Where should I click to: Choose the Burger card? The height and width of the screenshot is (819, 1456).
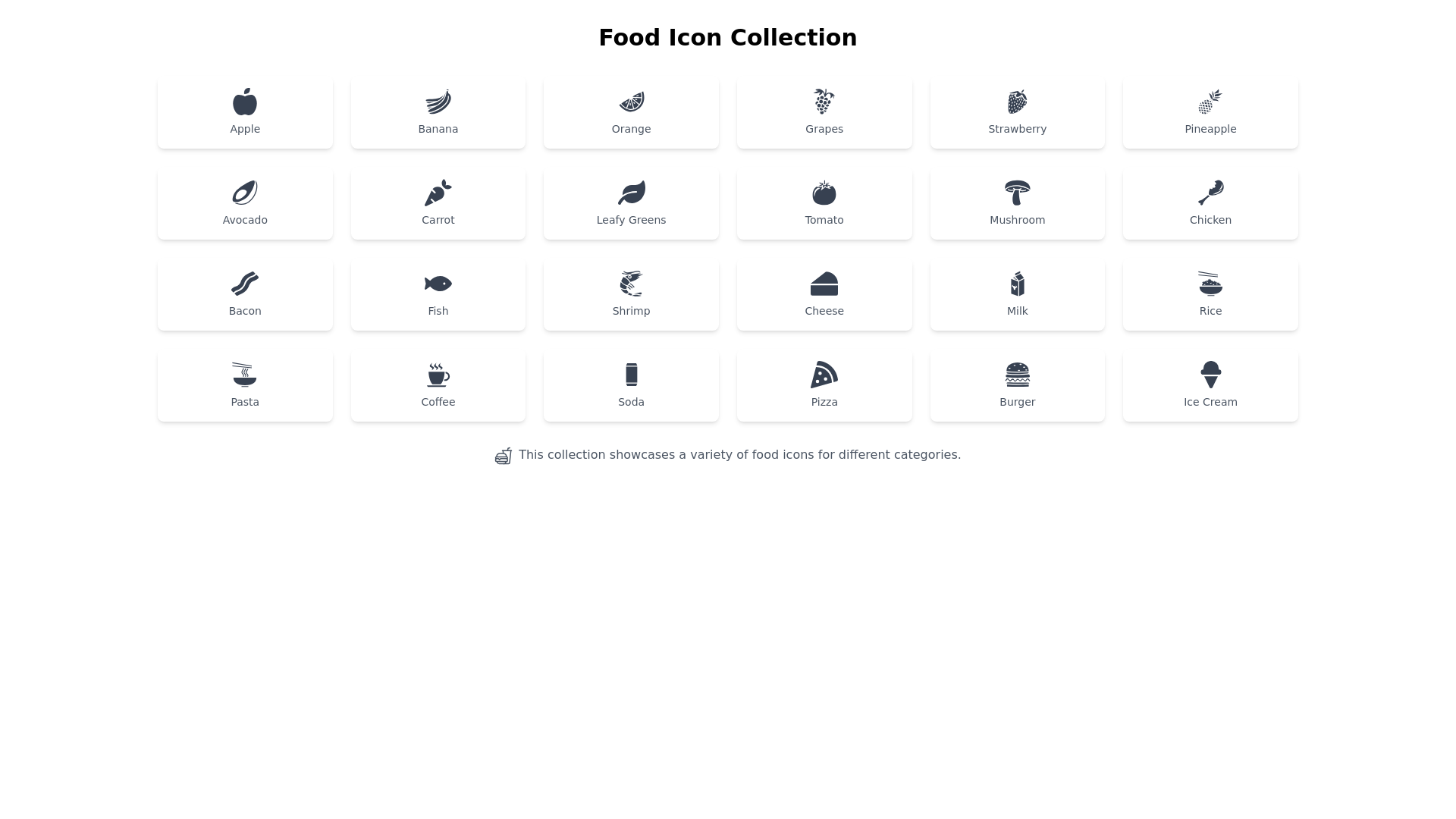coord(1017,385)
